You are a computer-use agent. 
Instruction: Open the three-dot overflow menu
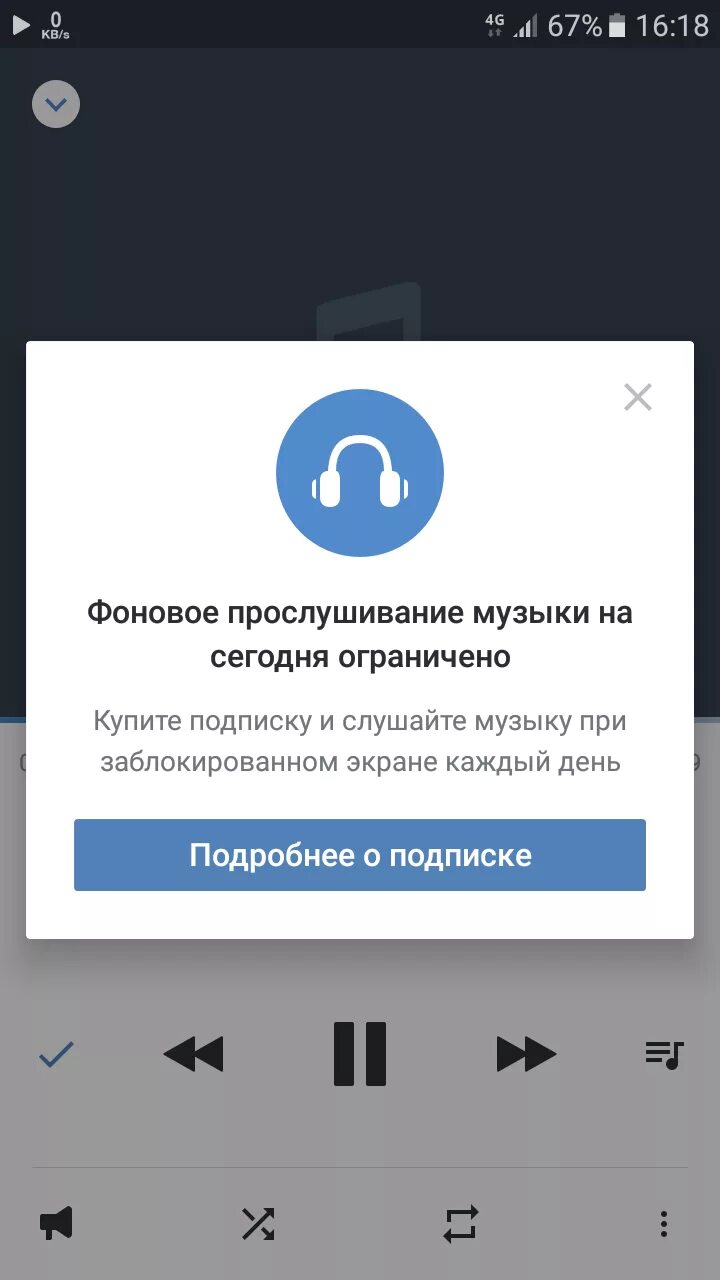click(x=663, y=1224)
